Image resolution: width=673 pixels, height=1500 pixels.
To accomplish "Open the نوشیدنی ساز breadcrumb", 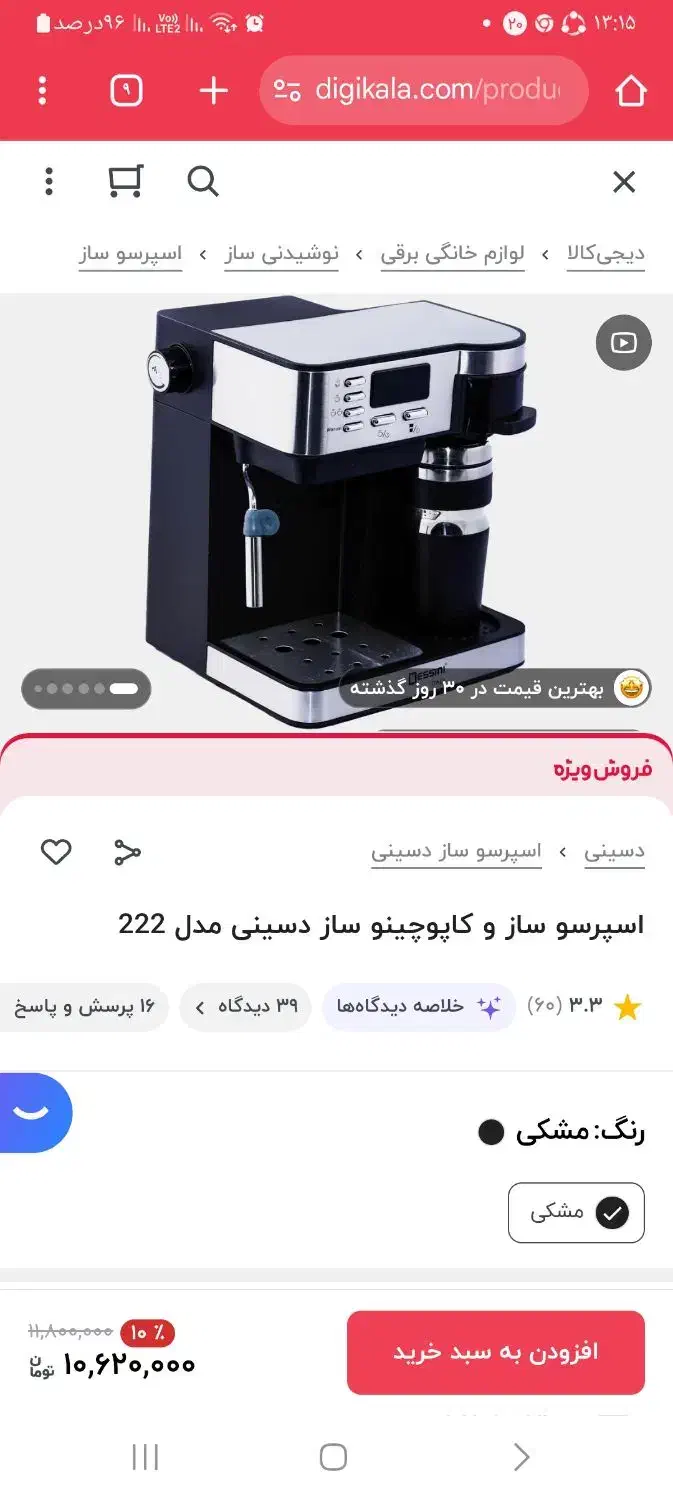I will click(x=282, y=254).
